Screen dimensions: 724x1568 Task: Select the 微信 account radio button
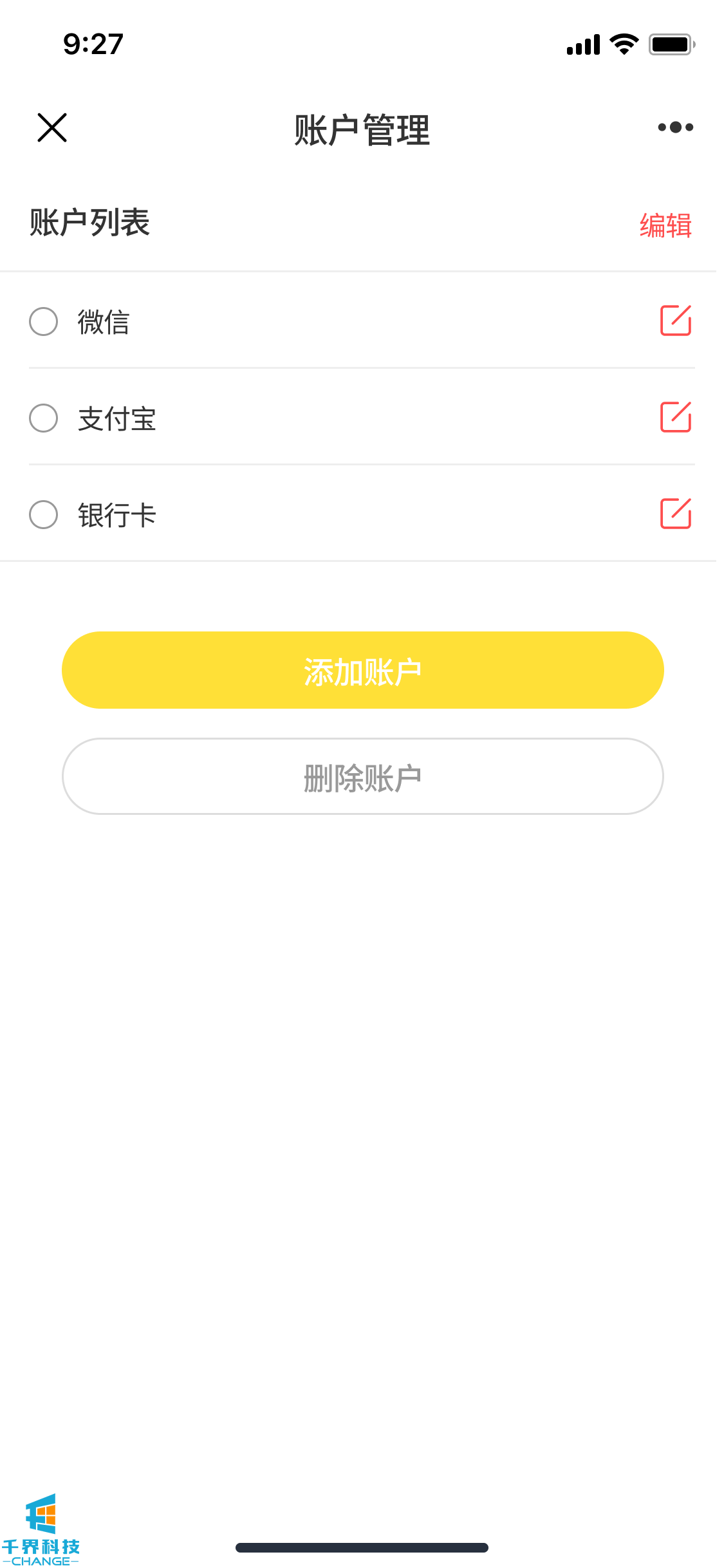44,322
